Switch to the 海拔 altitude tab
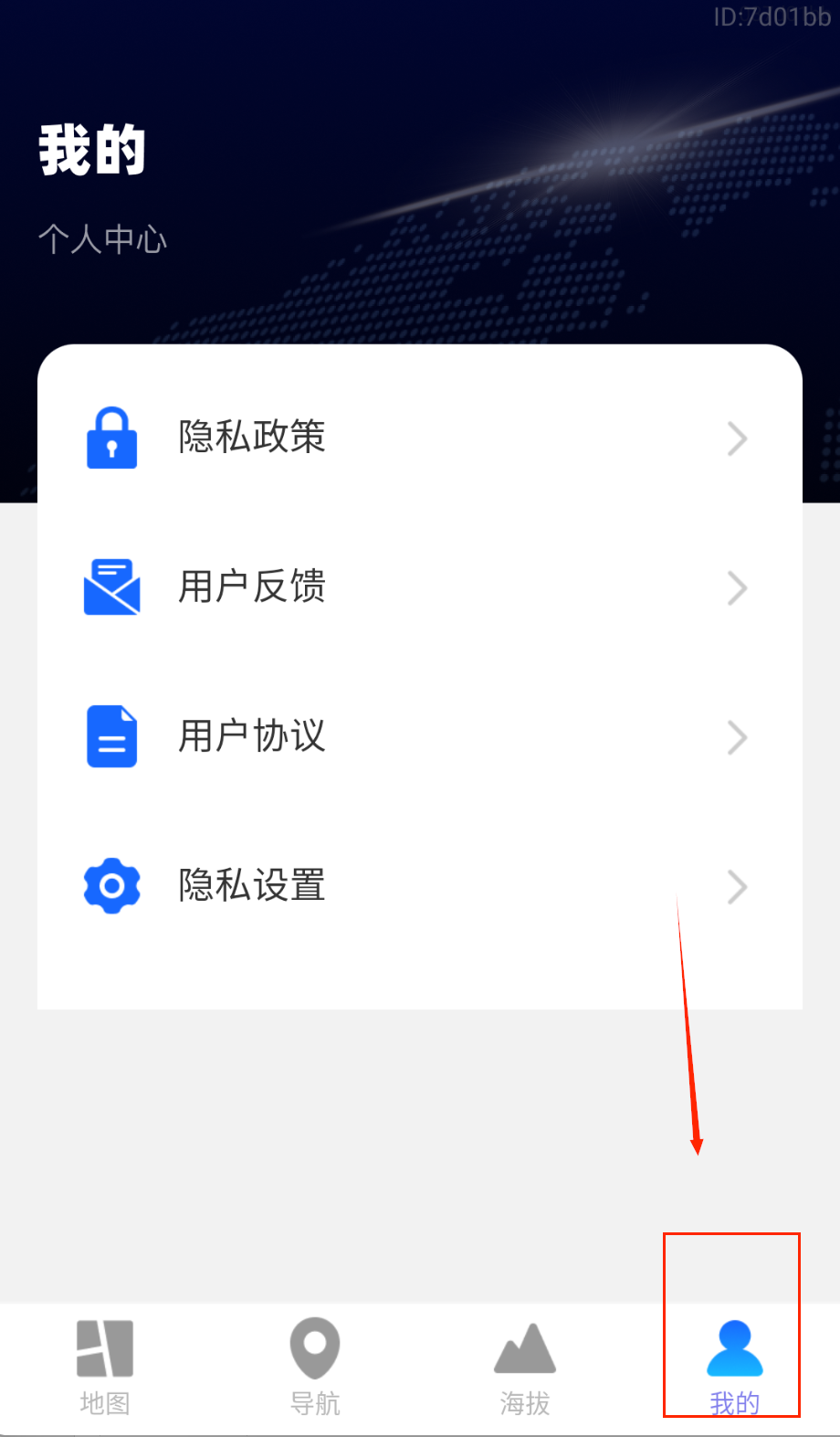Viewport: 840px width, 1437px height. [x=525, y=1366]
